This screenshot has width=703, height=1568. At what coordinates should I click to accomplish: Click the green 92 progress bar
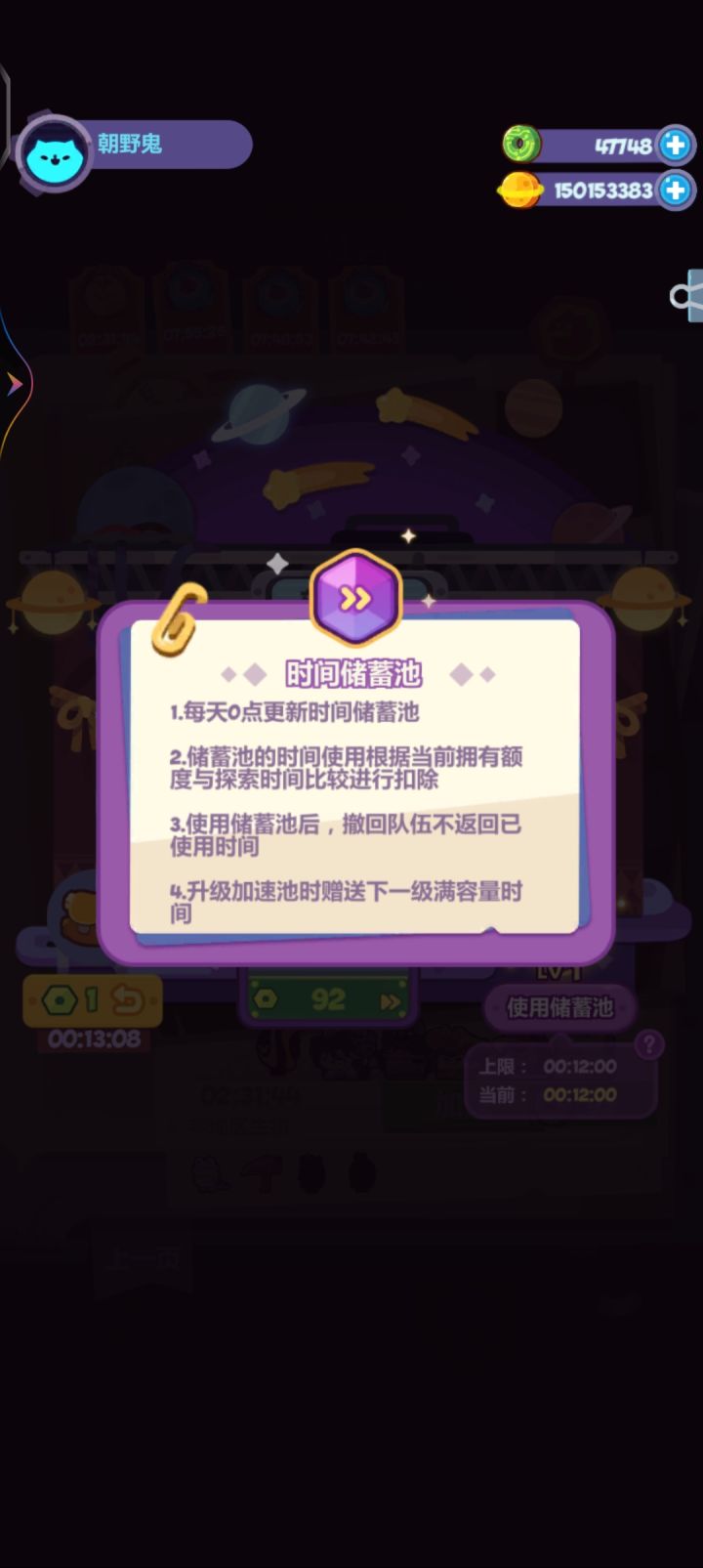[327, 997]
